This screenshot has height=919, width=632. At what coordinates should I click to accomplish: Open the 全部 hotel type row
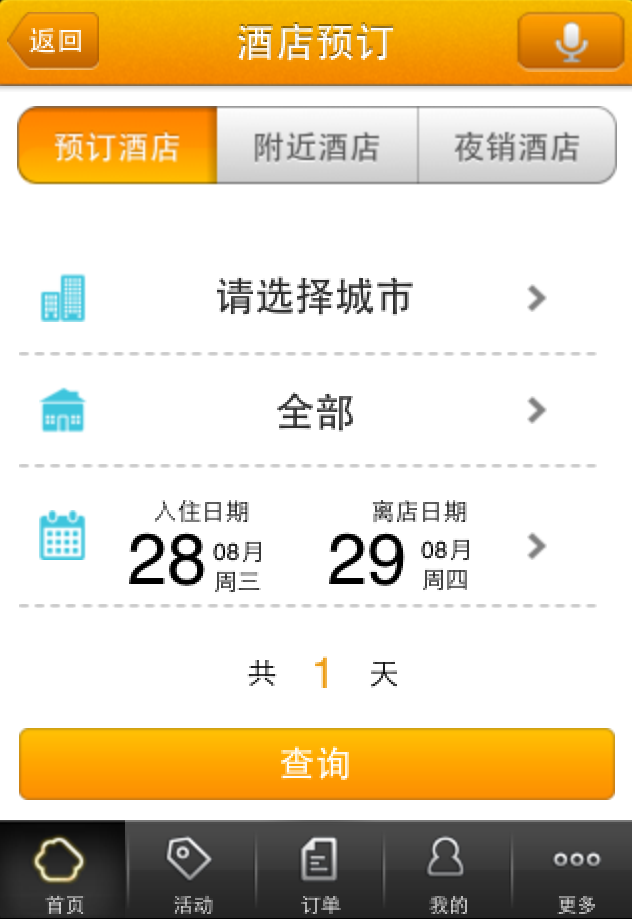tap(314, 411)
